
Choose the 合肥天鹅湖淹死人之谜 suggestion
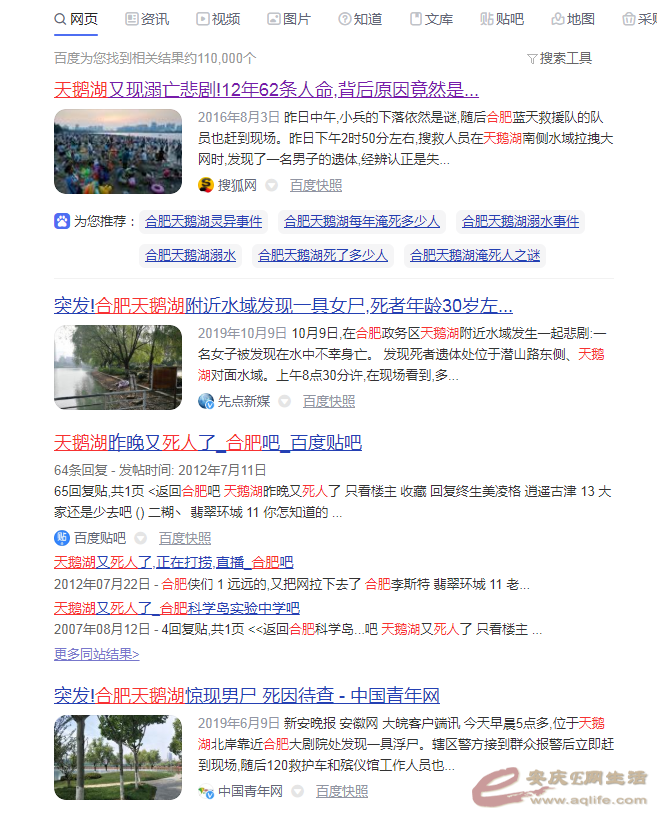pos(476,255)
